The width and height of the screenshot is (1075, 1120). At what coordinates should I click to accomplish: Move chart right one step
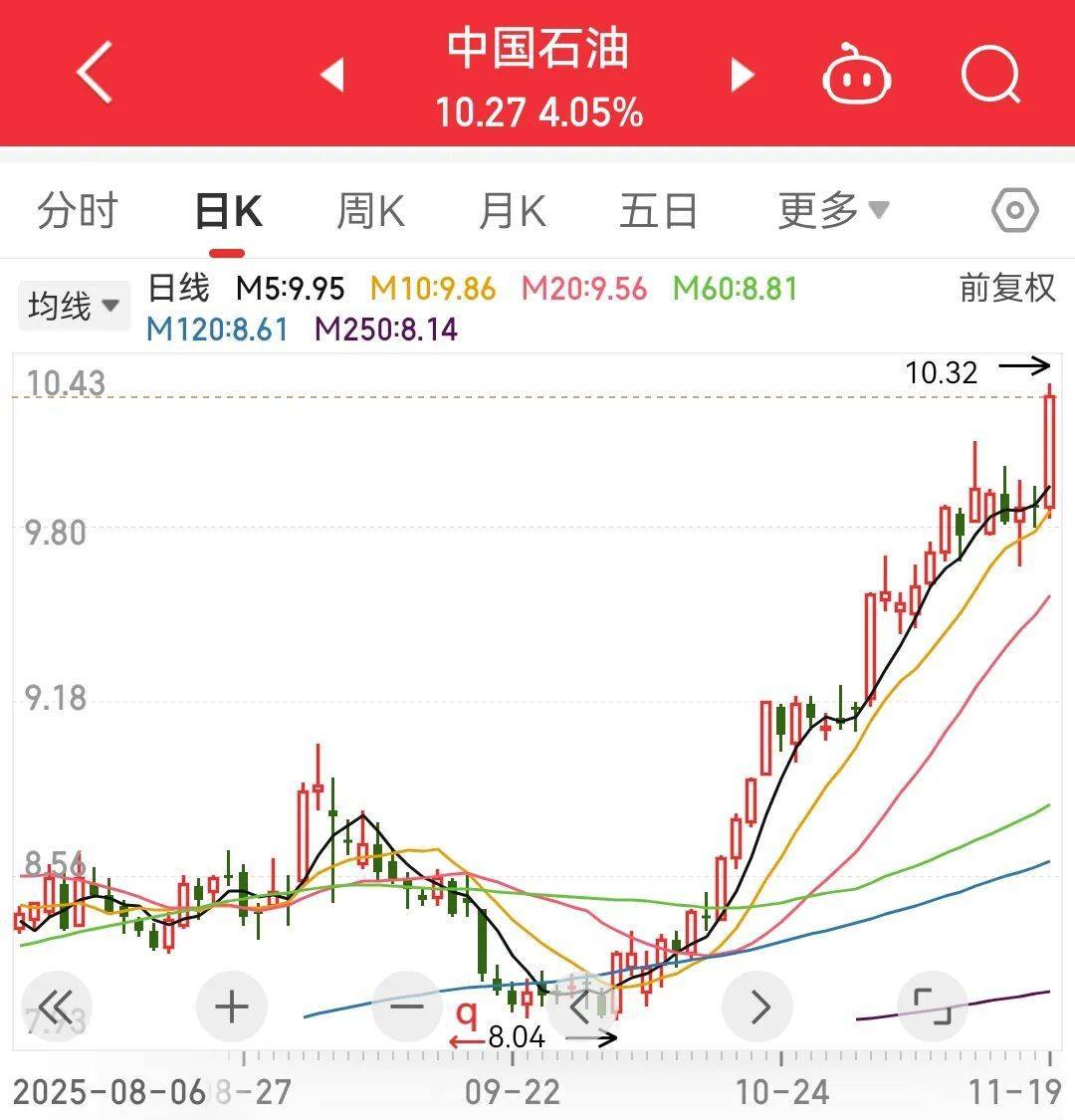pyautogui.click(x=757, y=1008)
